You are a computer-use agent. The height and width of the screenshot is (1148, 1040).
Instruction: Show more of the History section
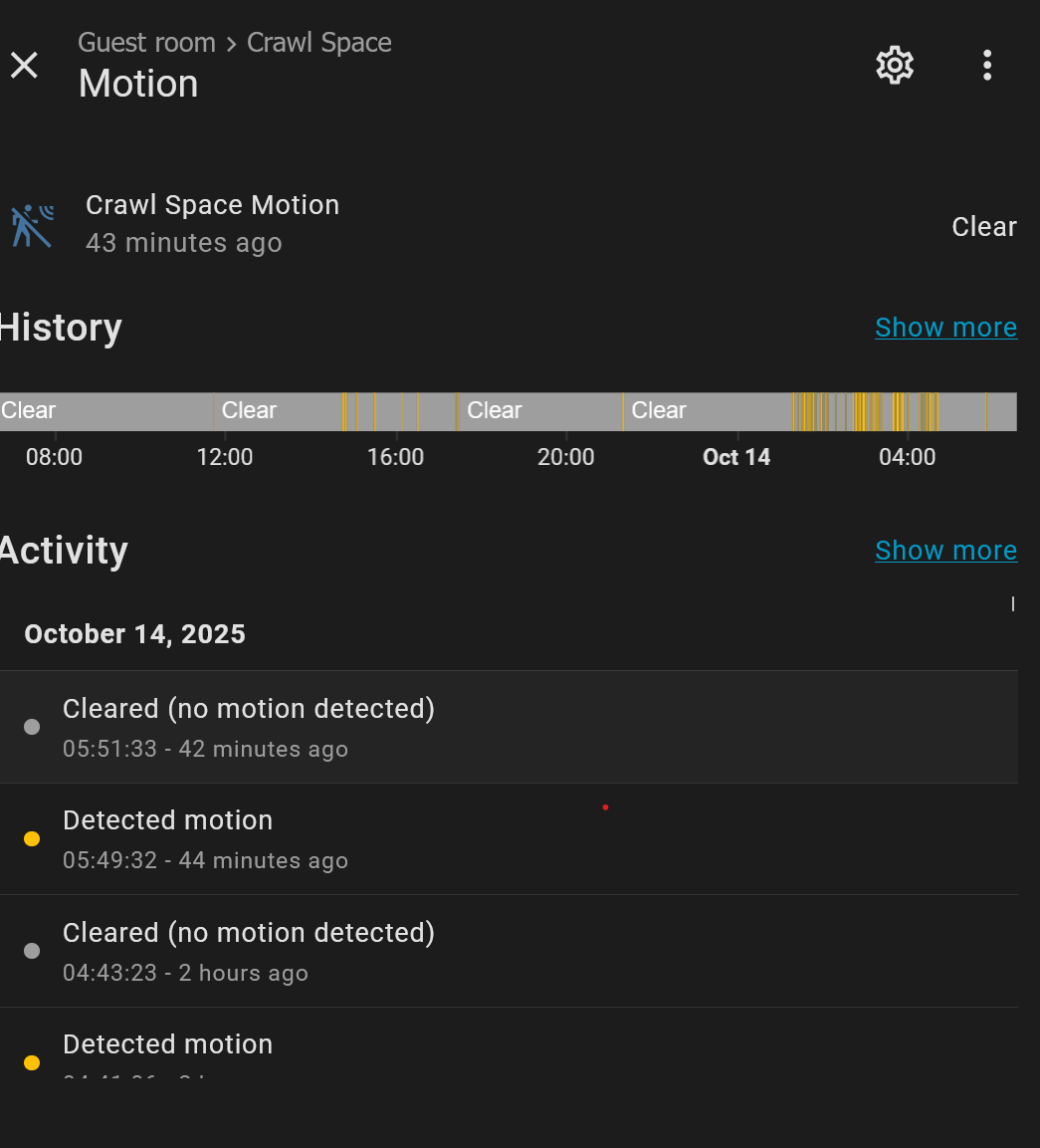pyautogui.click(x=945, y=328)
